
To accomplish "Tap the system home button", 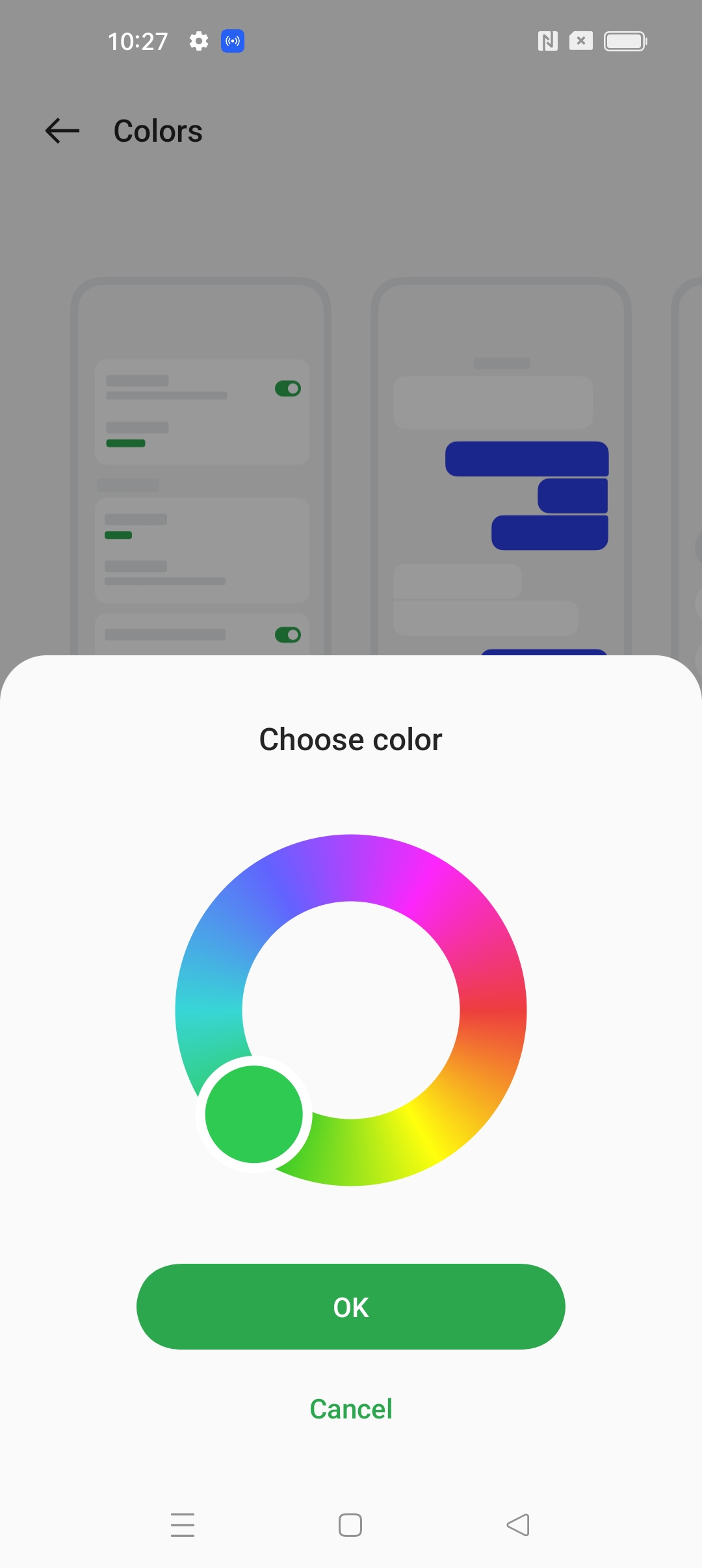I will (x=350, y=1525).
